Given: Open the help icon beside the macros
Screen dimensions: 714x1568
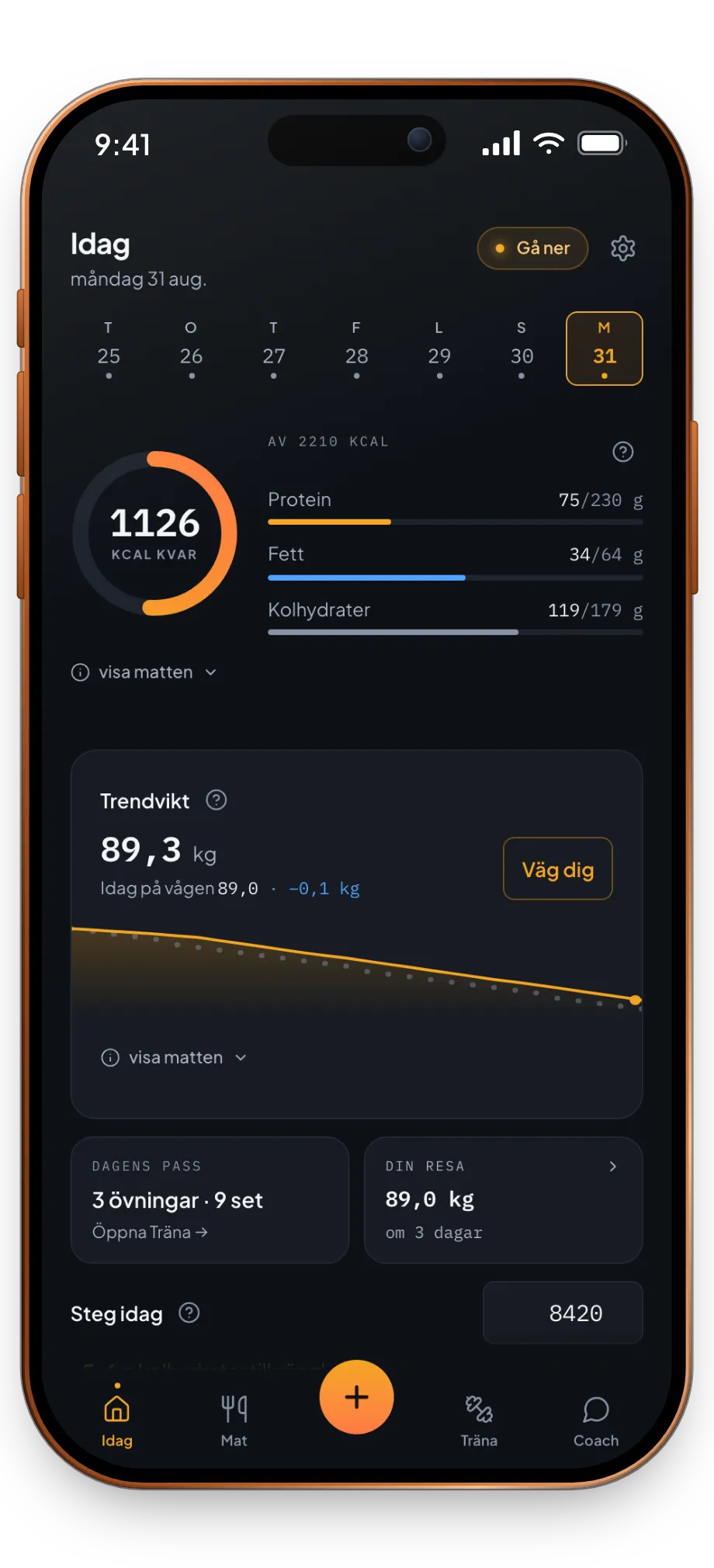Looking at the screenshot, I should [622, 452].
